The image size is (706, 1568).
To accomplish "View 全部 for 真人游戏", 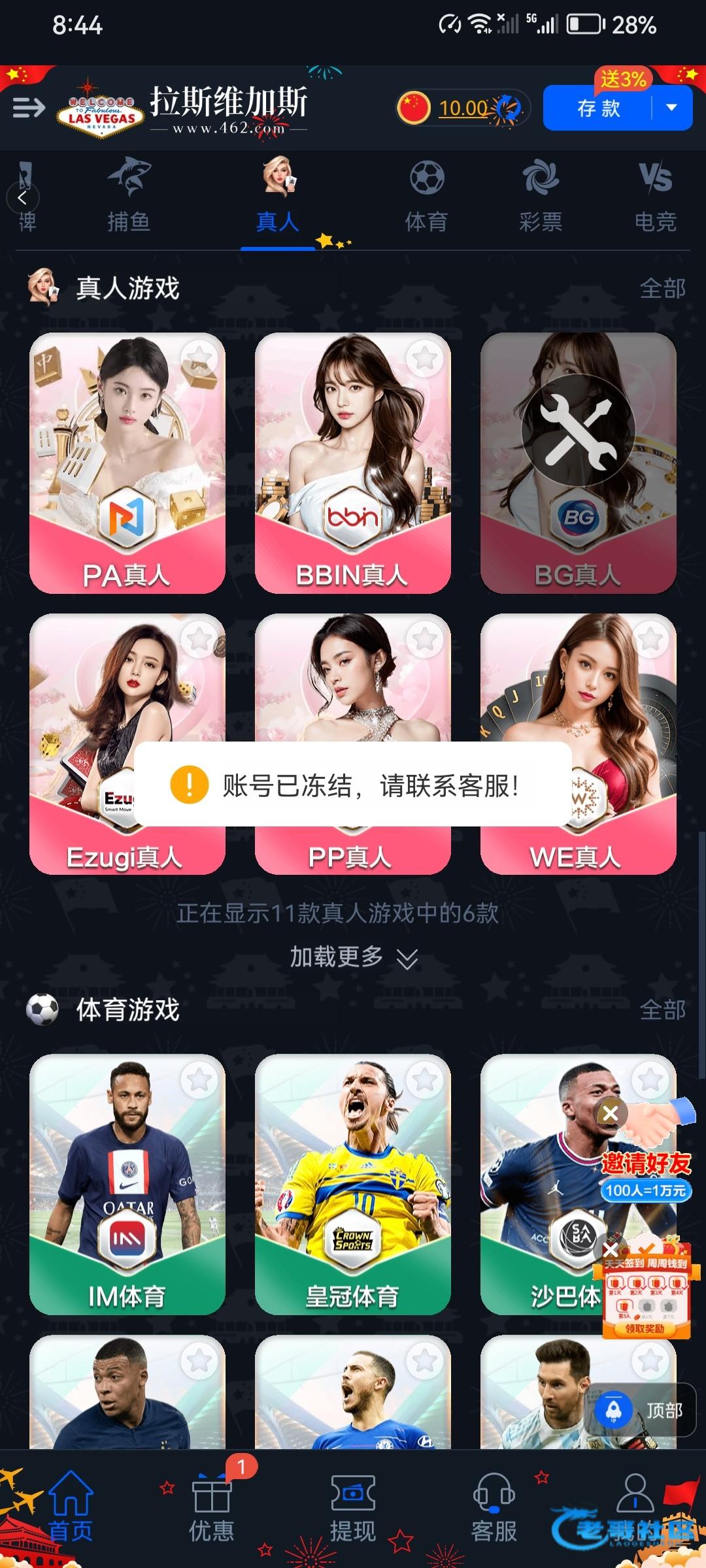I will (662, 288).
